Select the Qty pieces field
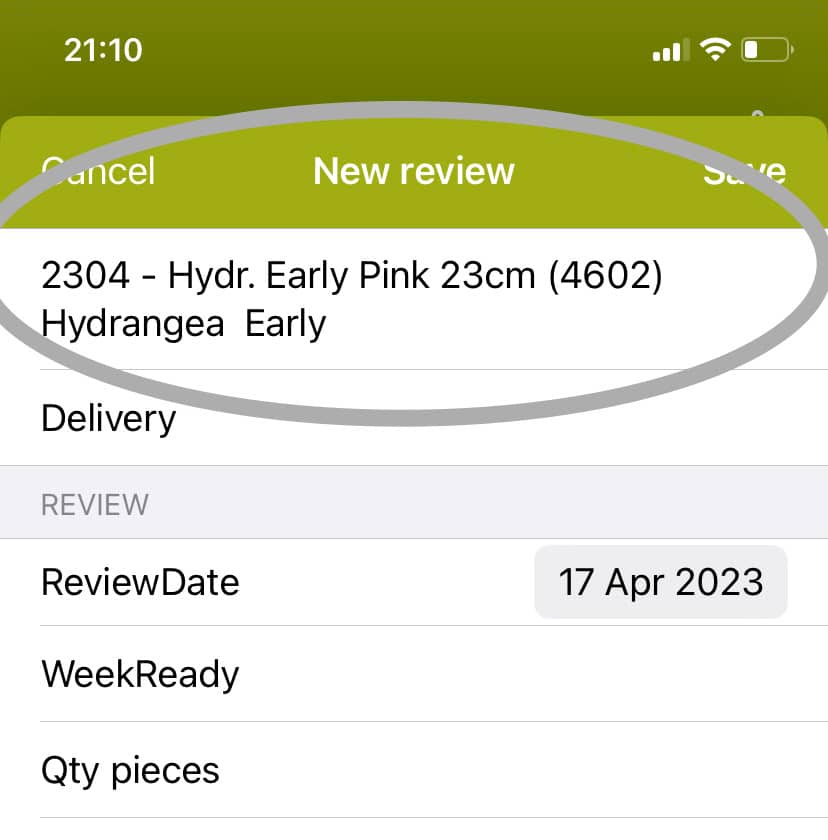Viewport: 828px width, 840px height. (x=414, y=770)
